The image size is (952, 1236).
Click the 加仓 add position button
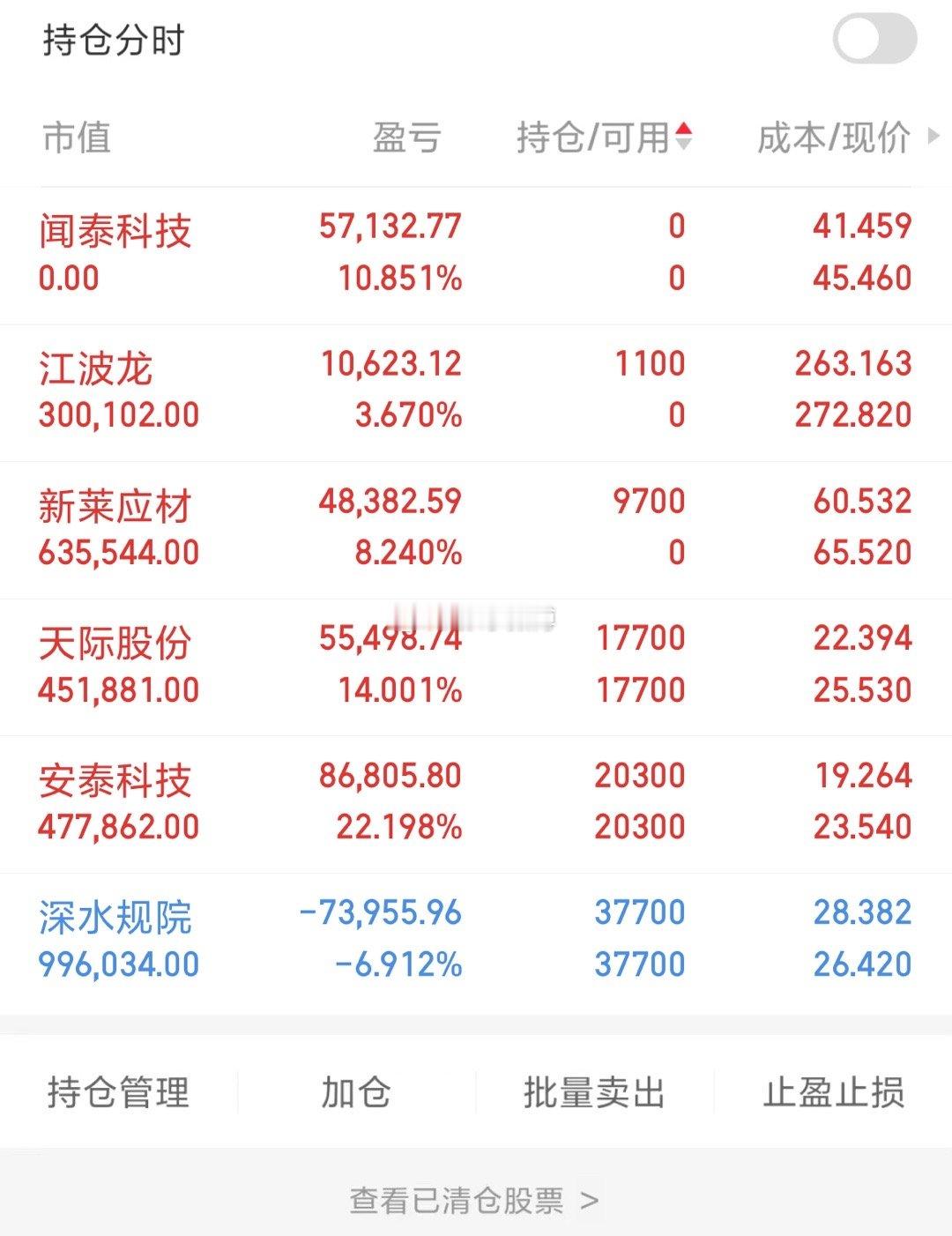[x=356, y=1093]
